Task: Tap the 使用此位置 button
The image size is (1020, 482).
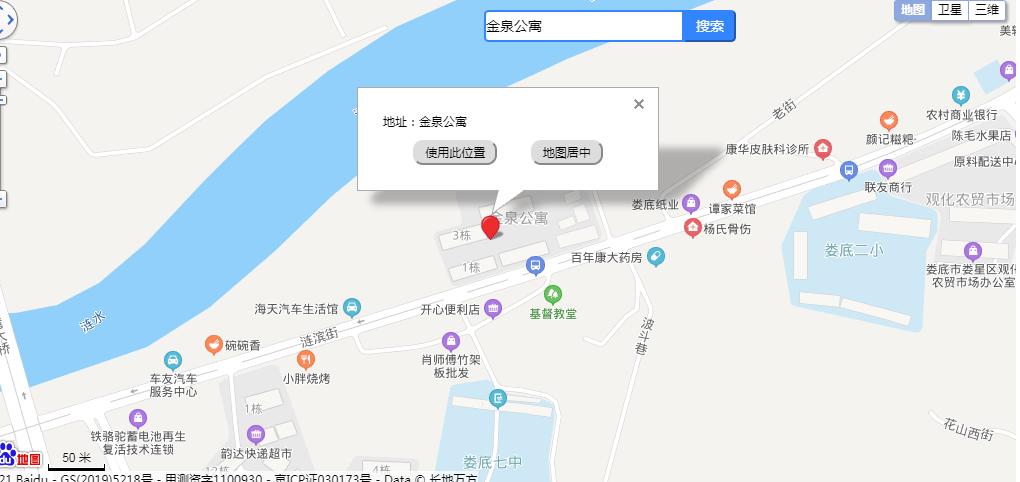Action: point(455,153)
